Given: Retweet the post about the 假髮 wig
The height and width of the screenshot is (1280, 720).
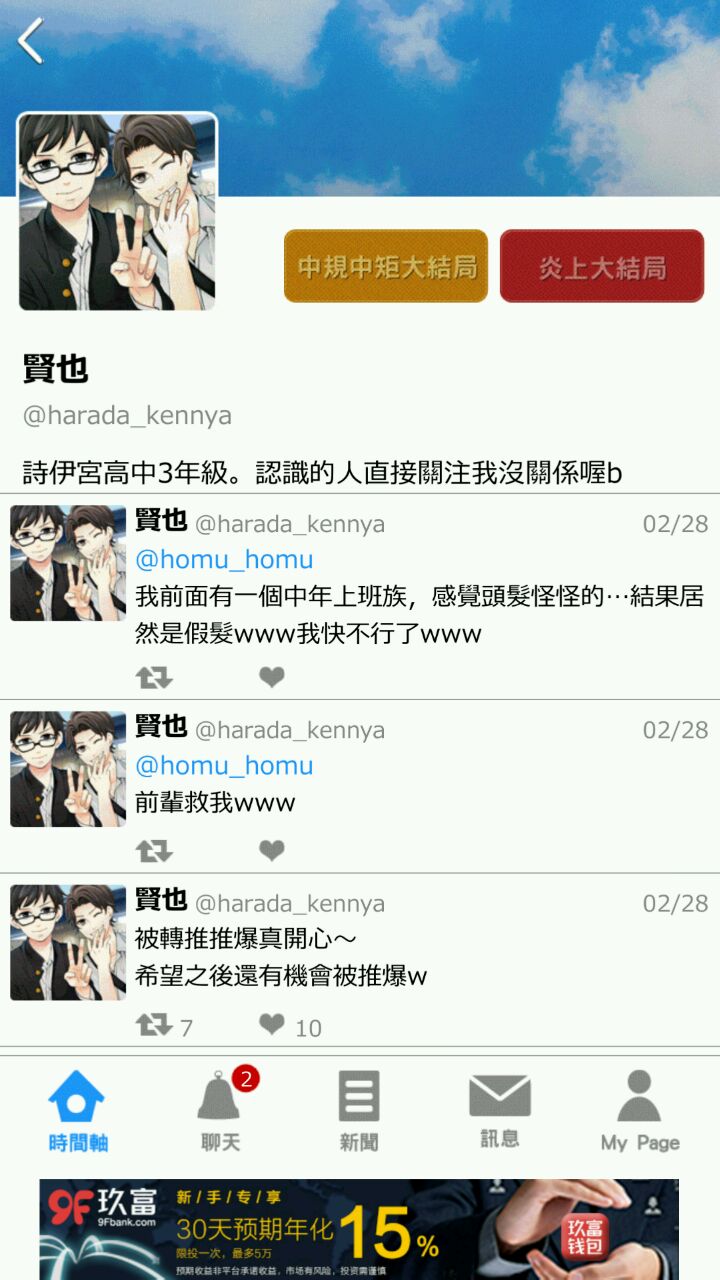Looking at the screenshot, I should coord(154,678).
